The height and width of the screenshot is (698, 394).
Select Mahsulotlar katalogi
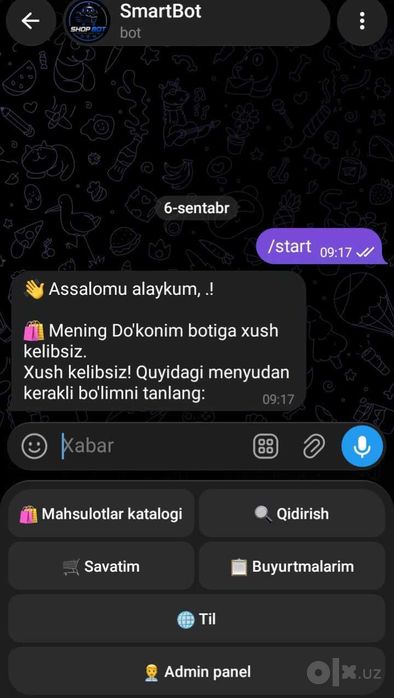click(x=101, y=514)
